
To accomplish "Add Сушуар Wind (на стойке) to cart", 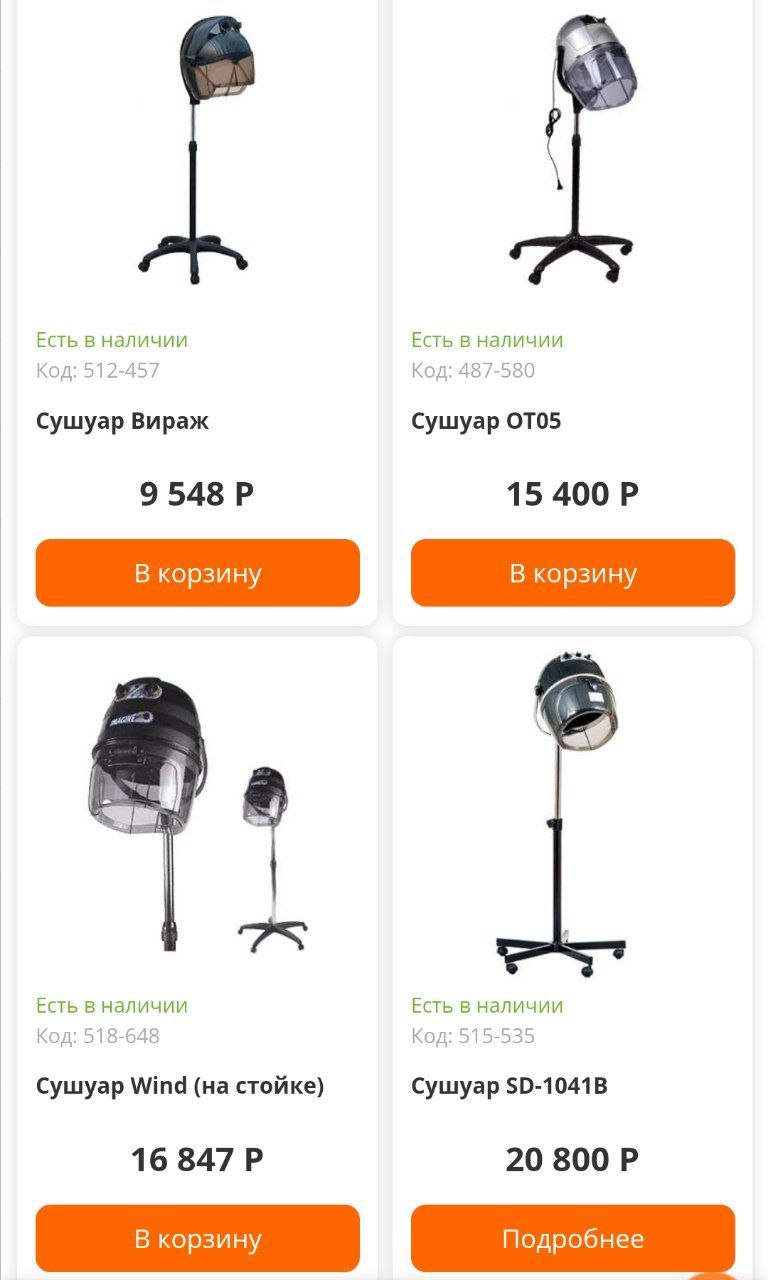I will point(197,1238).
